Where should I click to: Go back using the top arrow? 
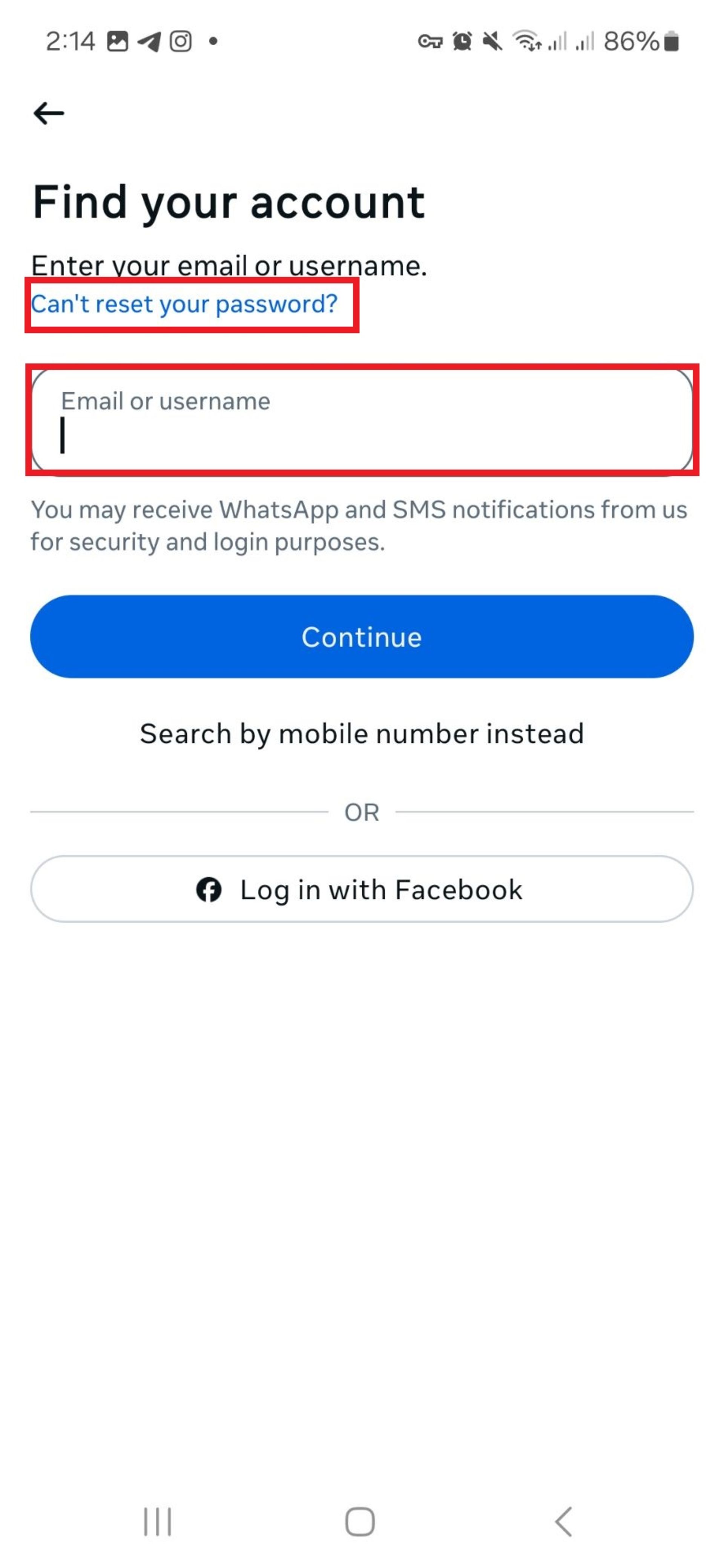pyautogui.click(x=49, y=113)
